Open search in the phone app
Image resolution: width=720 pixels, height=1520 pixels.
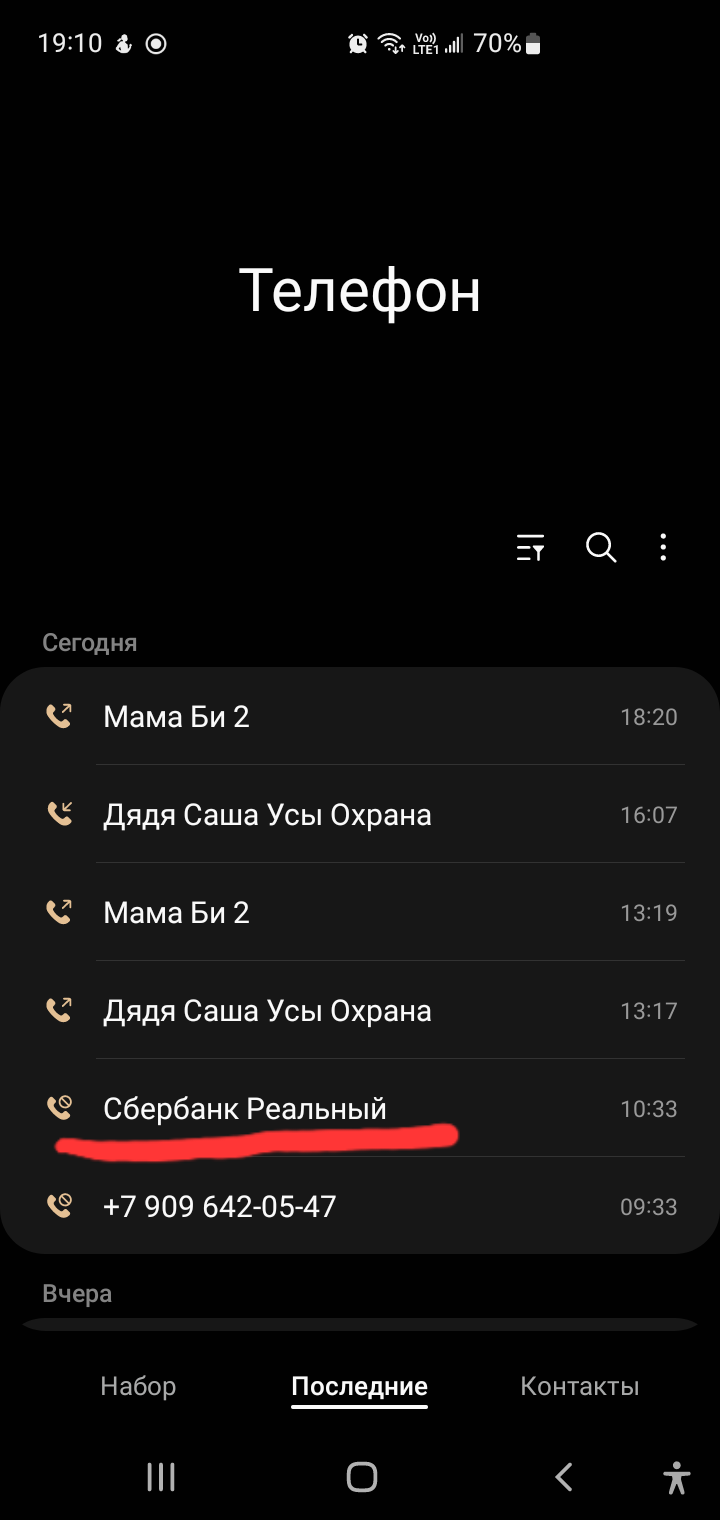[600, 548]
